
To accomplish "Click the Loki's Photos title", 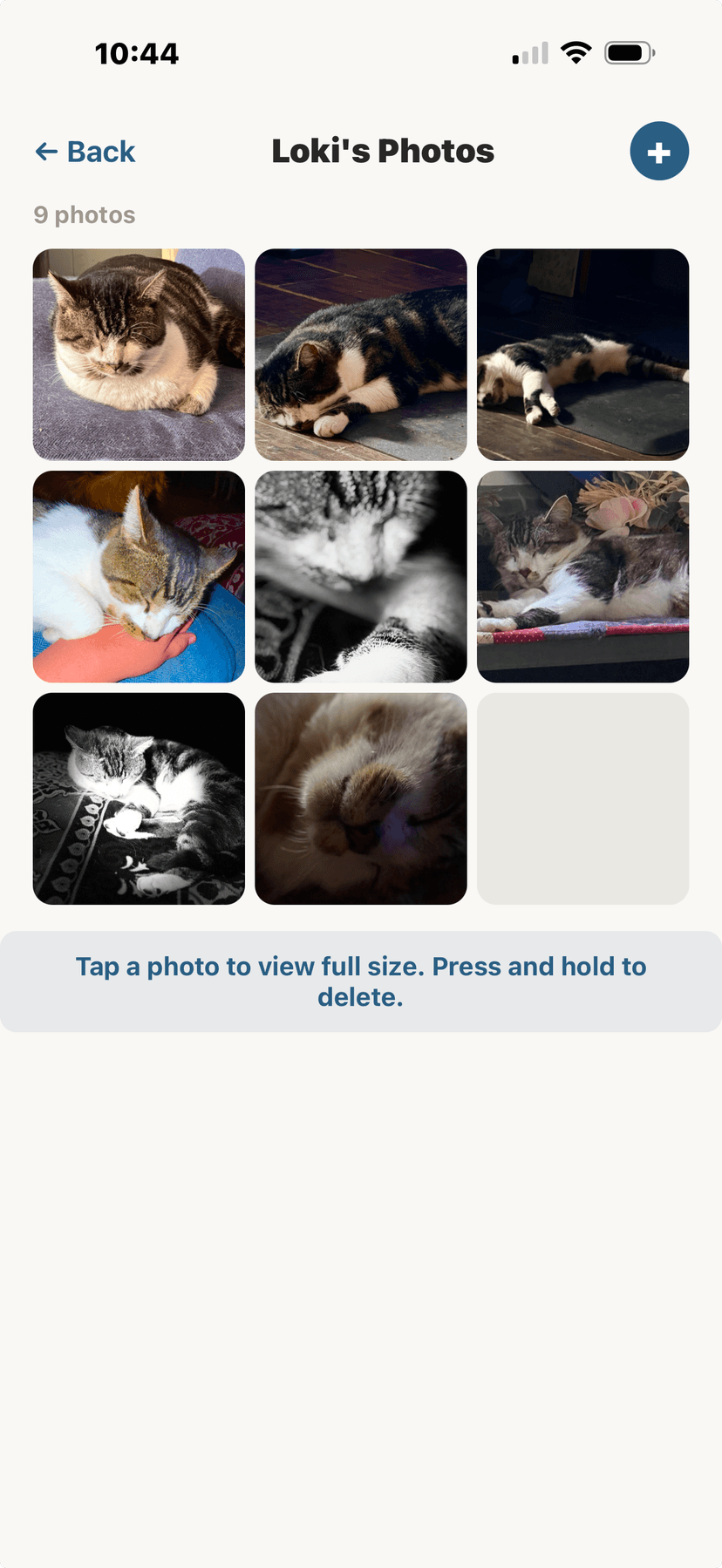I will point(383,151).
